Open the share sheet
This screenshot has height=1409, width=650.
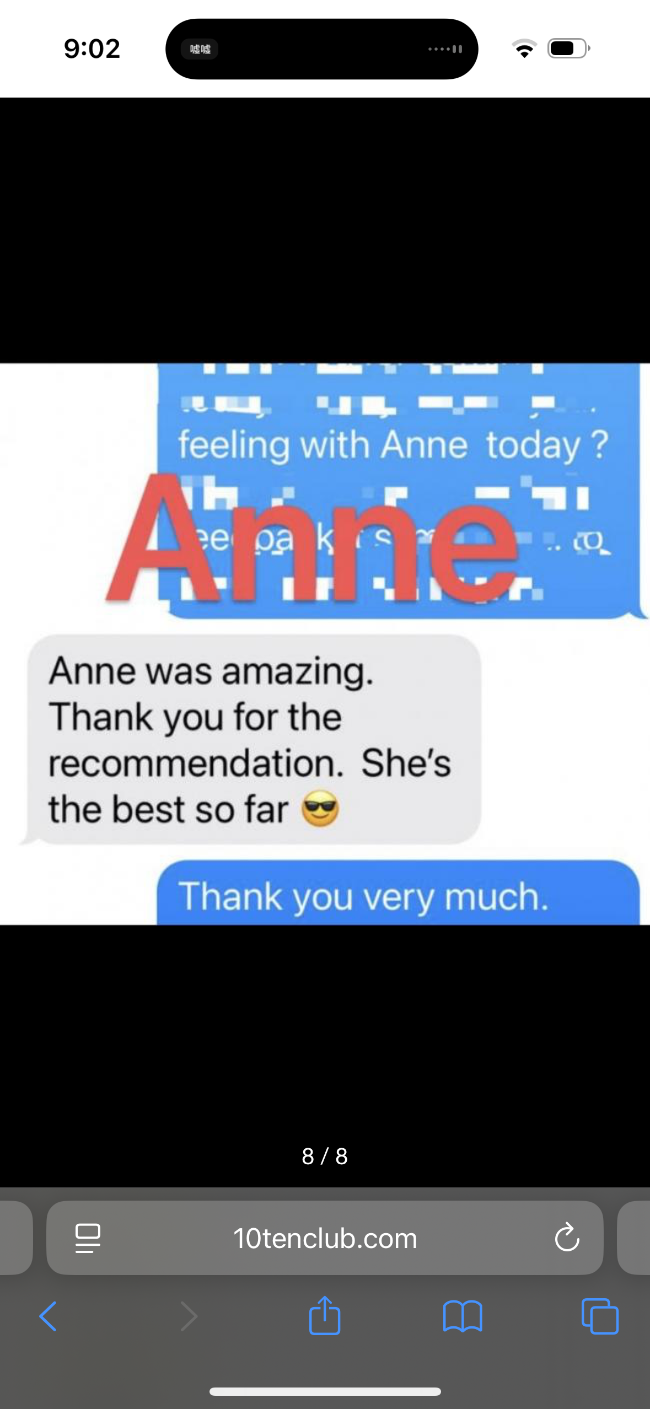coord(324,1316)
